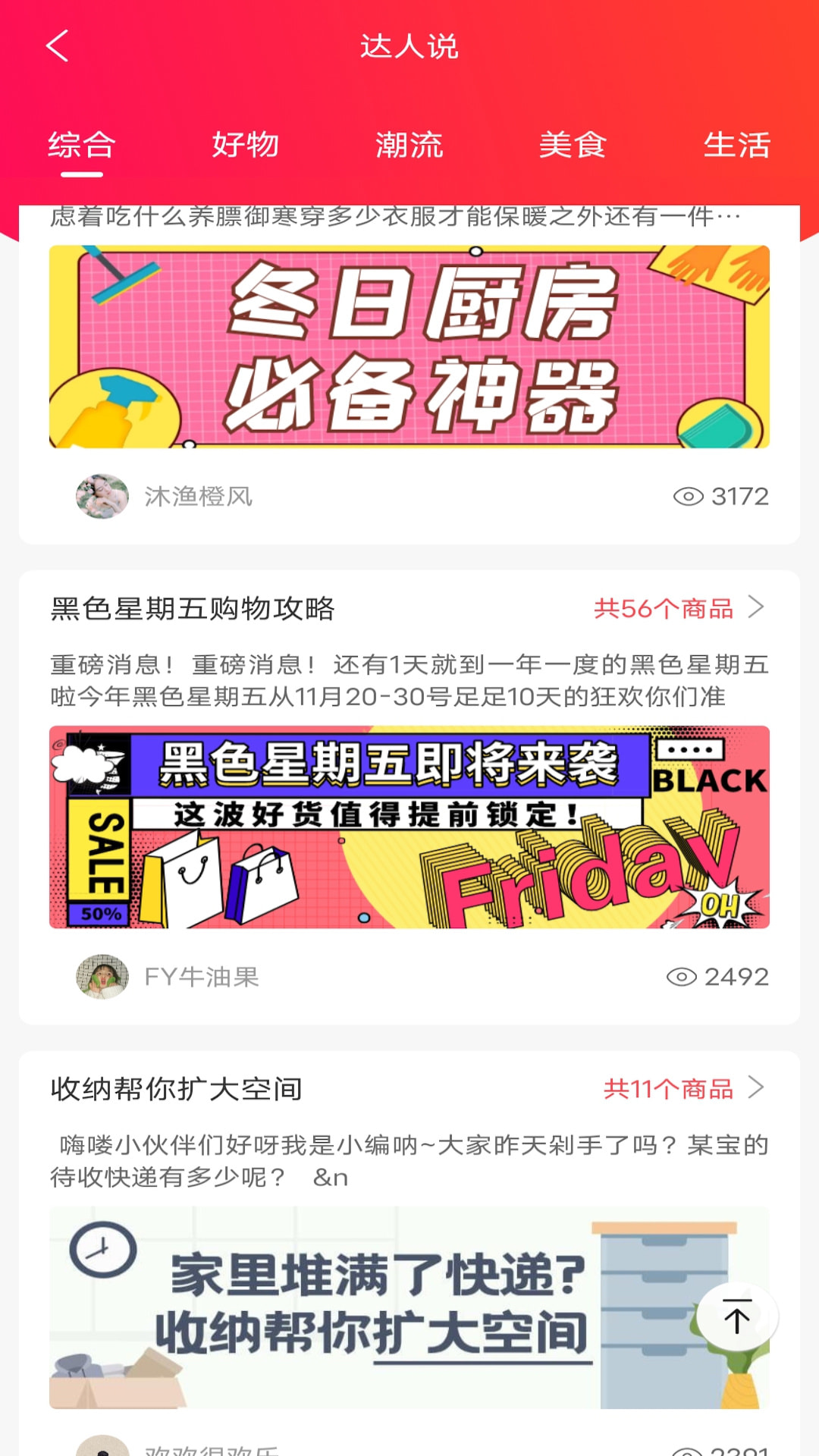
Task: Tap the red underline under 综合
Action: [82, 176]
